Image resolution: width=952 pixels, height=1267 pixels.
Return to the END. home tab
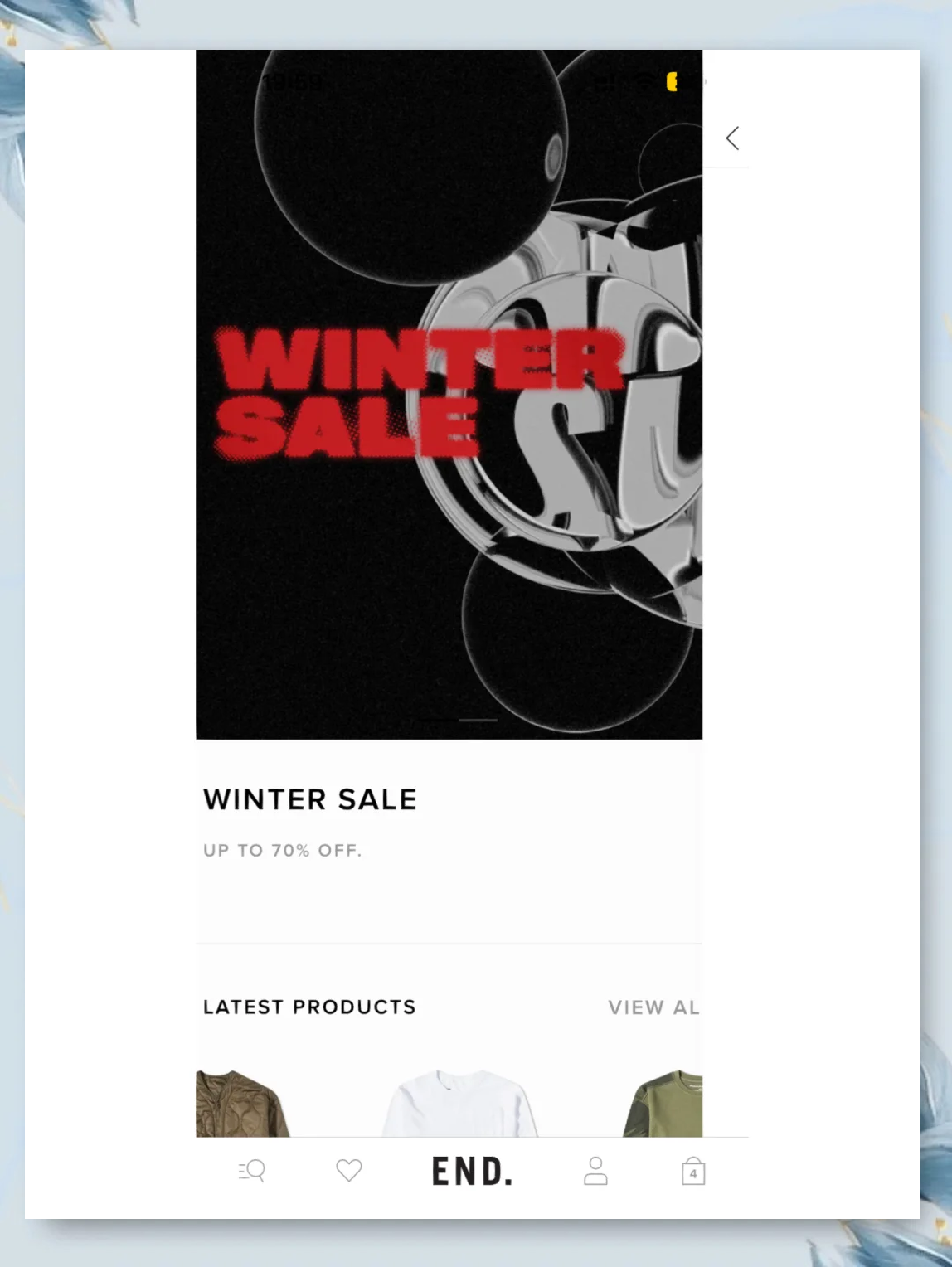click(x=472, y=1171)
